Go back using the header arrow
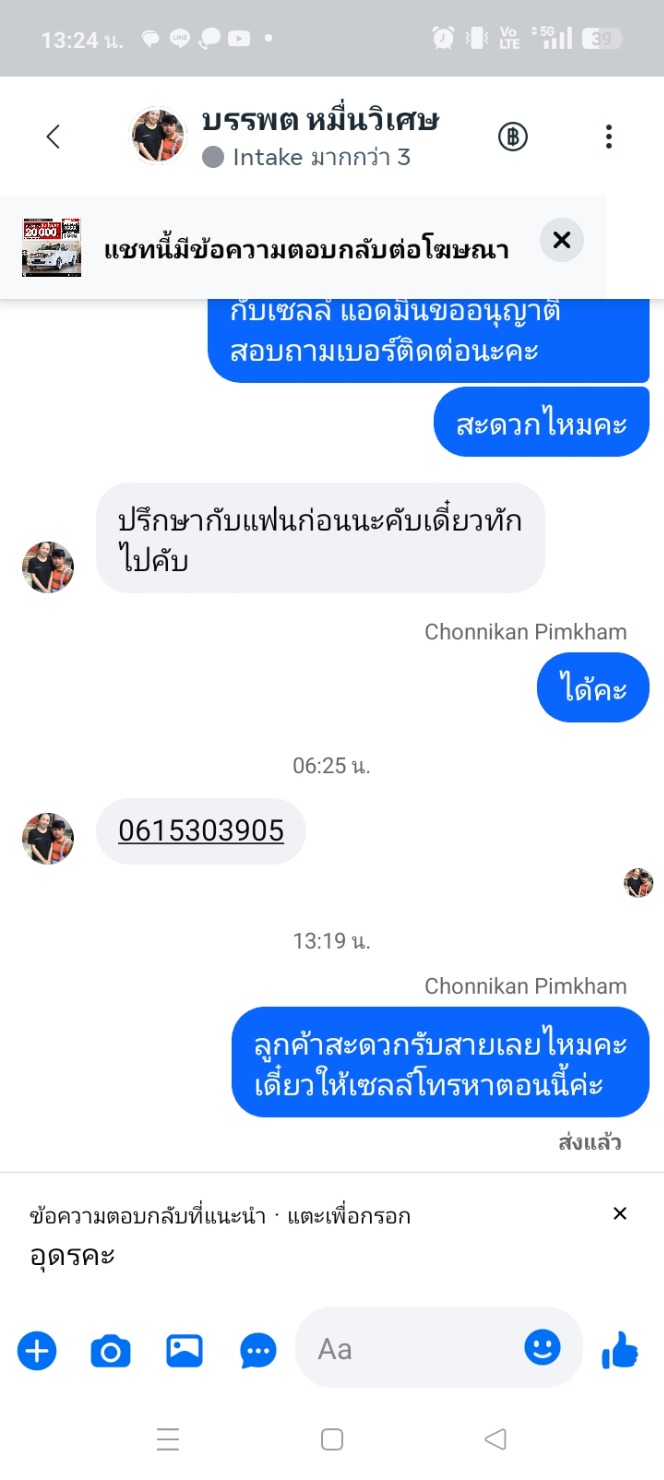664x1480 pixels. 54,137
